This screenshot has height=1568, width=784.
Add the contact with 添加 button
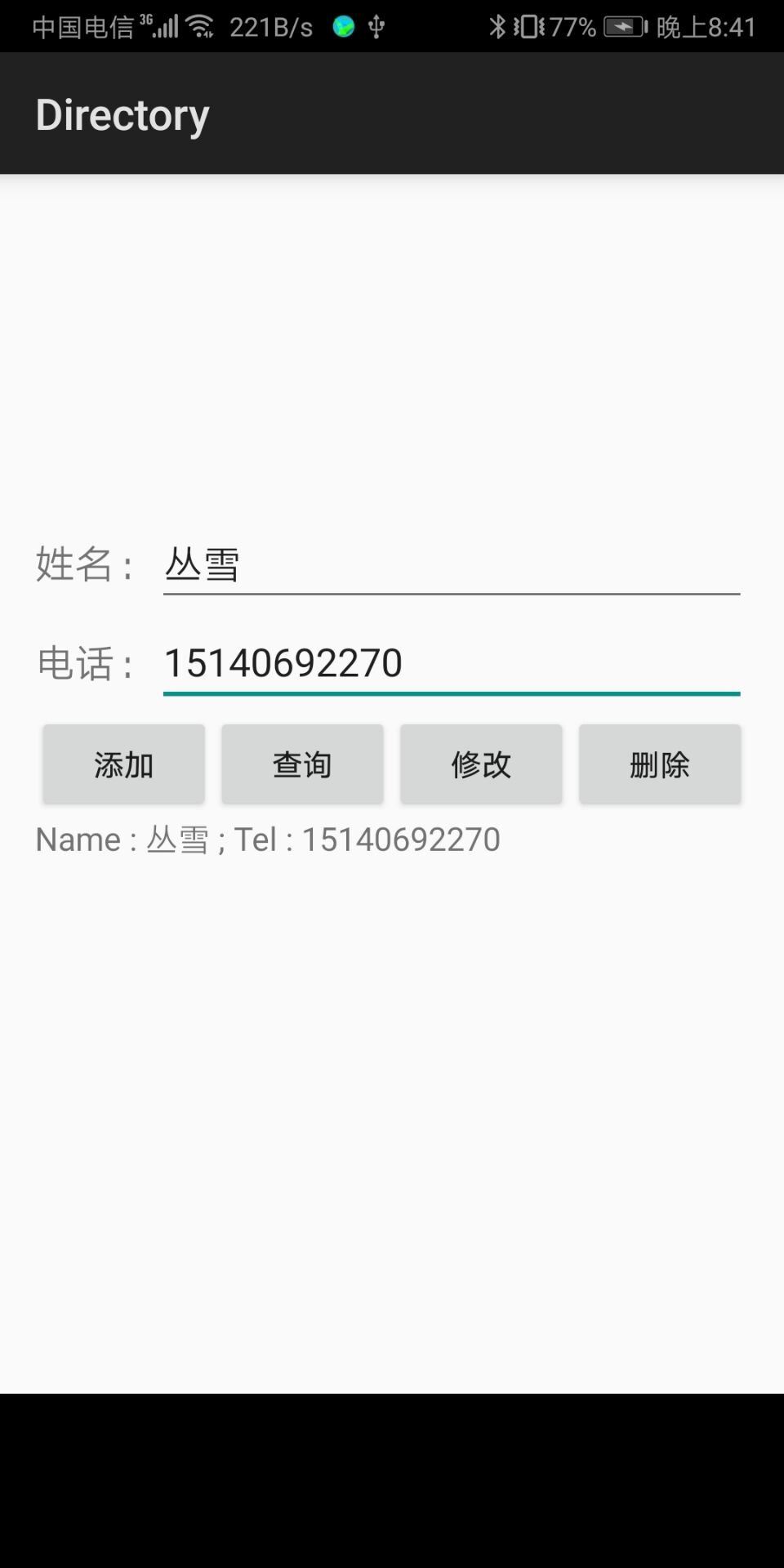123,764
